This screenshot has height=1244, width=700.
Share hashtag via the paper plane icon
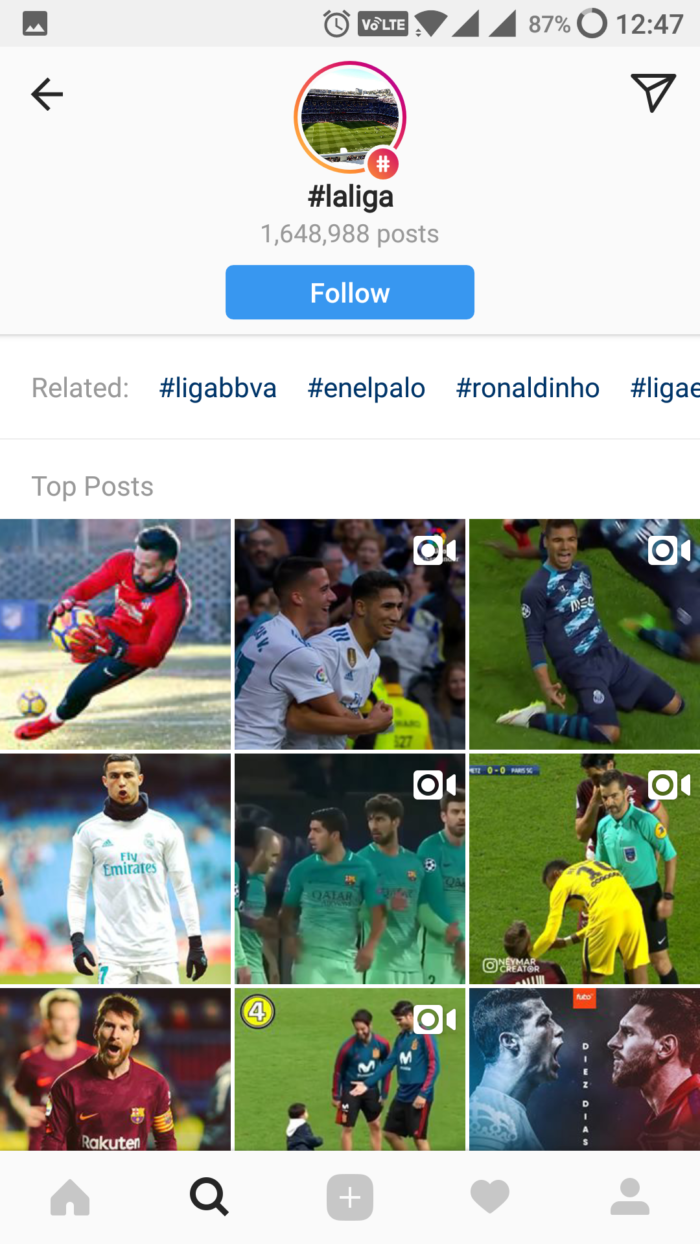[x=653, y=92]
